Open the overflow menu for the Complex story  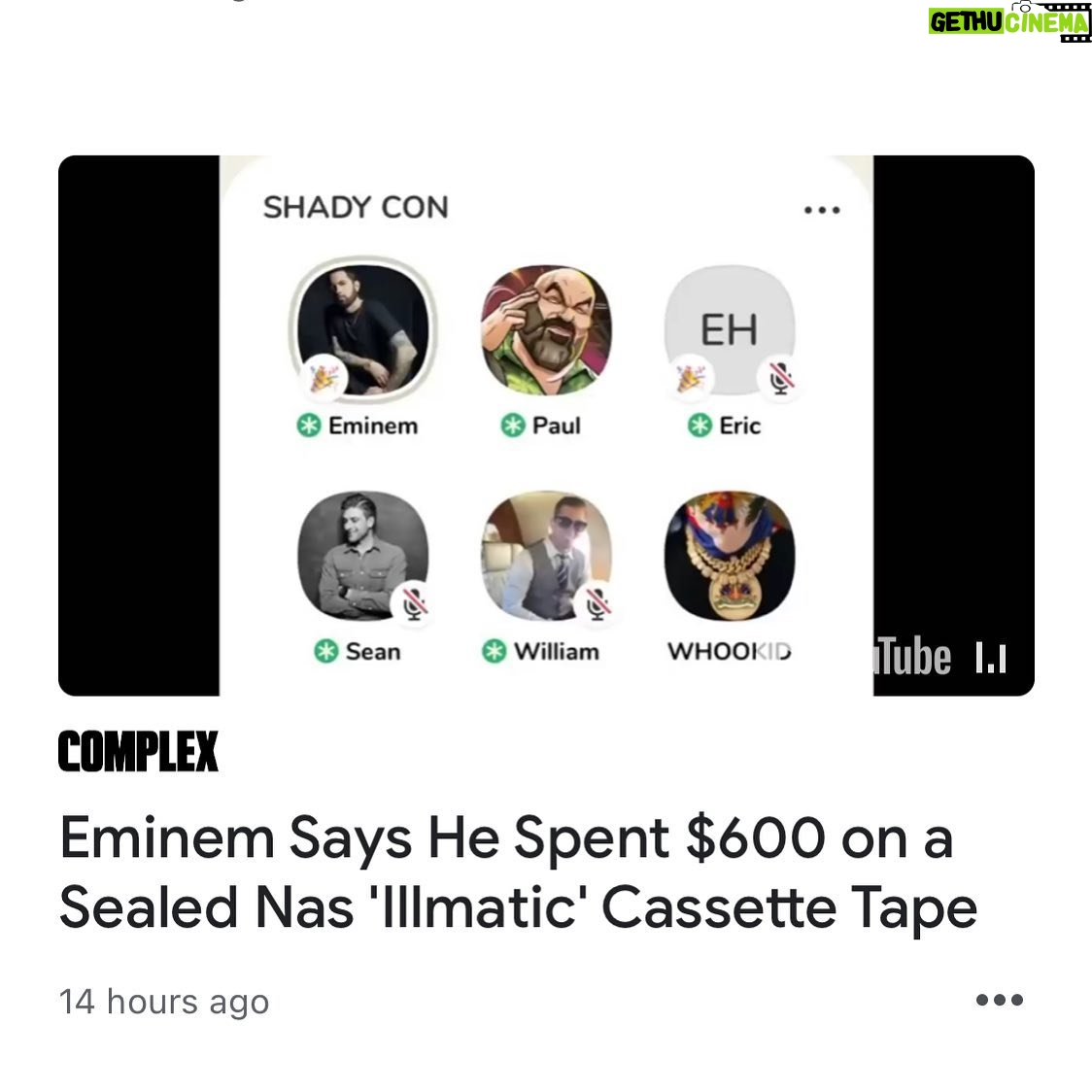999,1000
